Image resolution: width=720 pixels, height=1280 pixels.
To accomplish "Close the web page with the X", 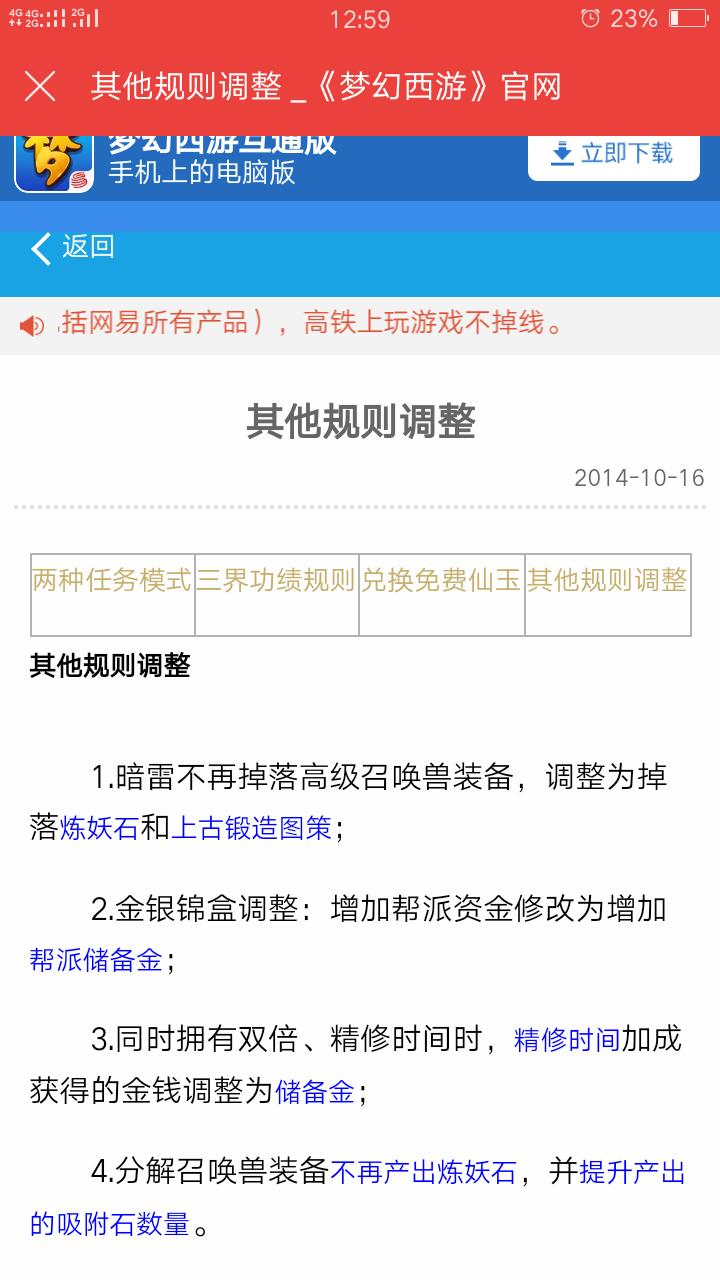I will [40, 87].
